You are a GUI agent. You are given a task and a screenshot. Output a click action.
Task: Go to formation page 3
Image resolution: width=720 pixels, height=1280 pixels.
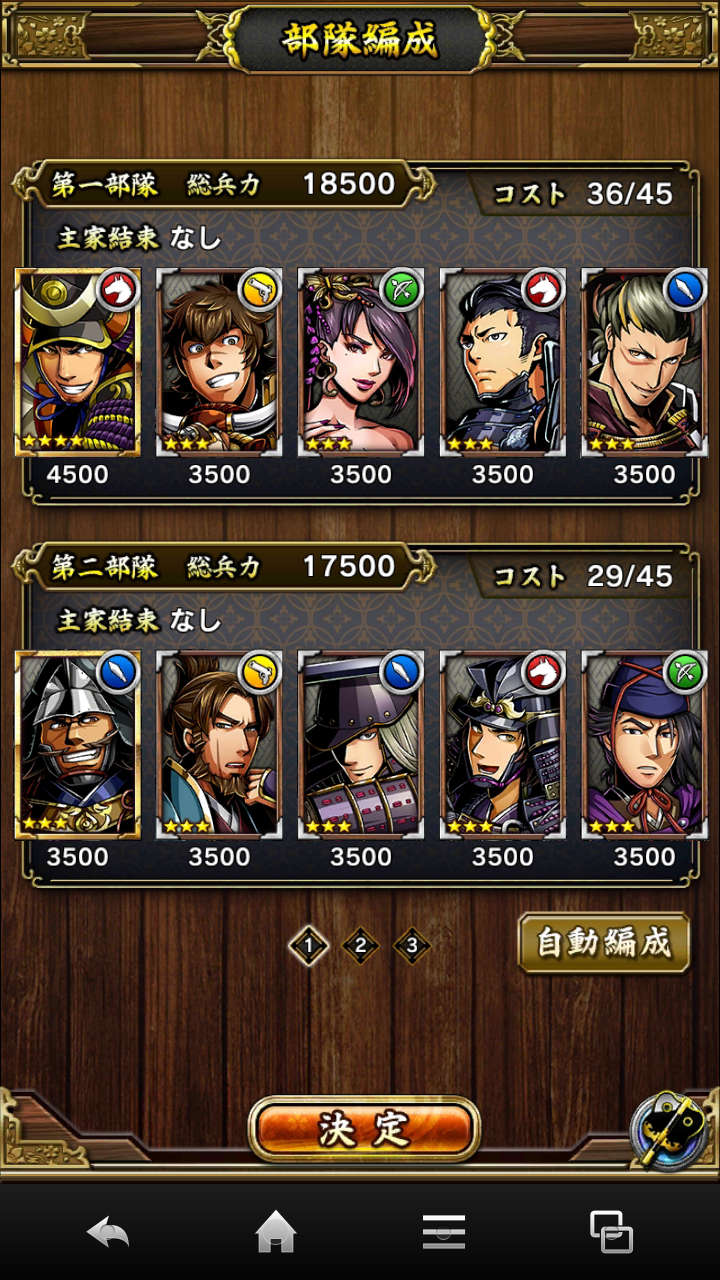pos(411,945)
